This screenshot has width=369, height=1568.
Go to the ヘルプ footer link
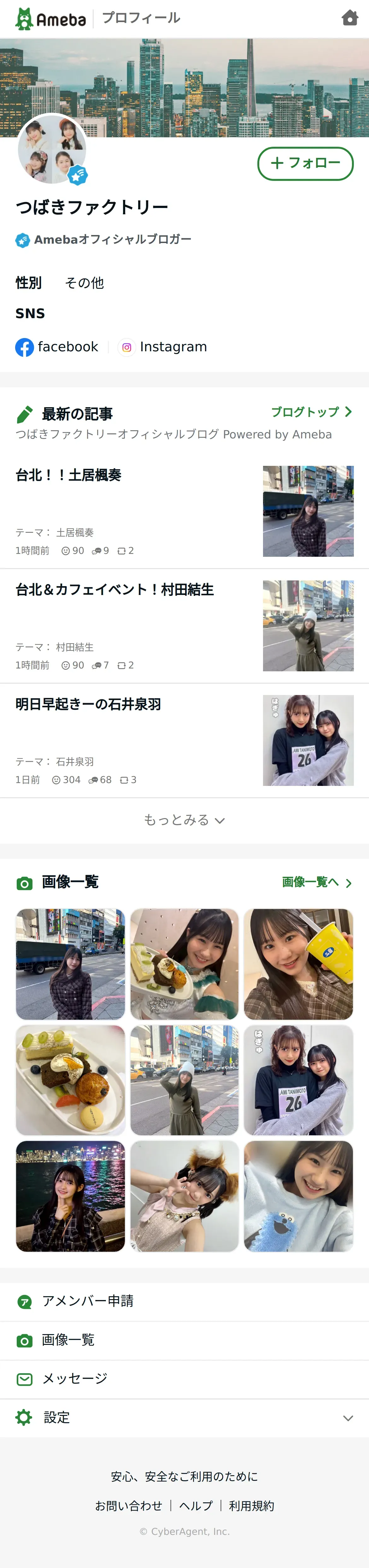pyautogui.click(x=196, y=1505)
